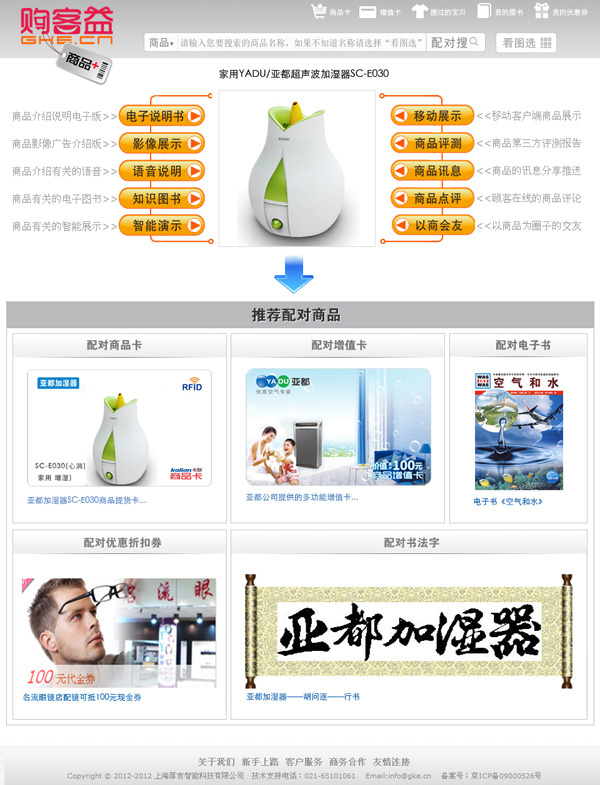Open 关于我们 in the footer
600x785 pixels.
click(215, 762)
